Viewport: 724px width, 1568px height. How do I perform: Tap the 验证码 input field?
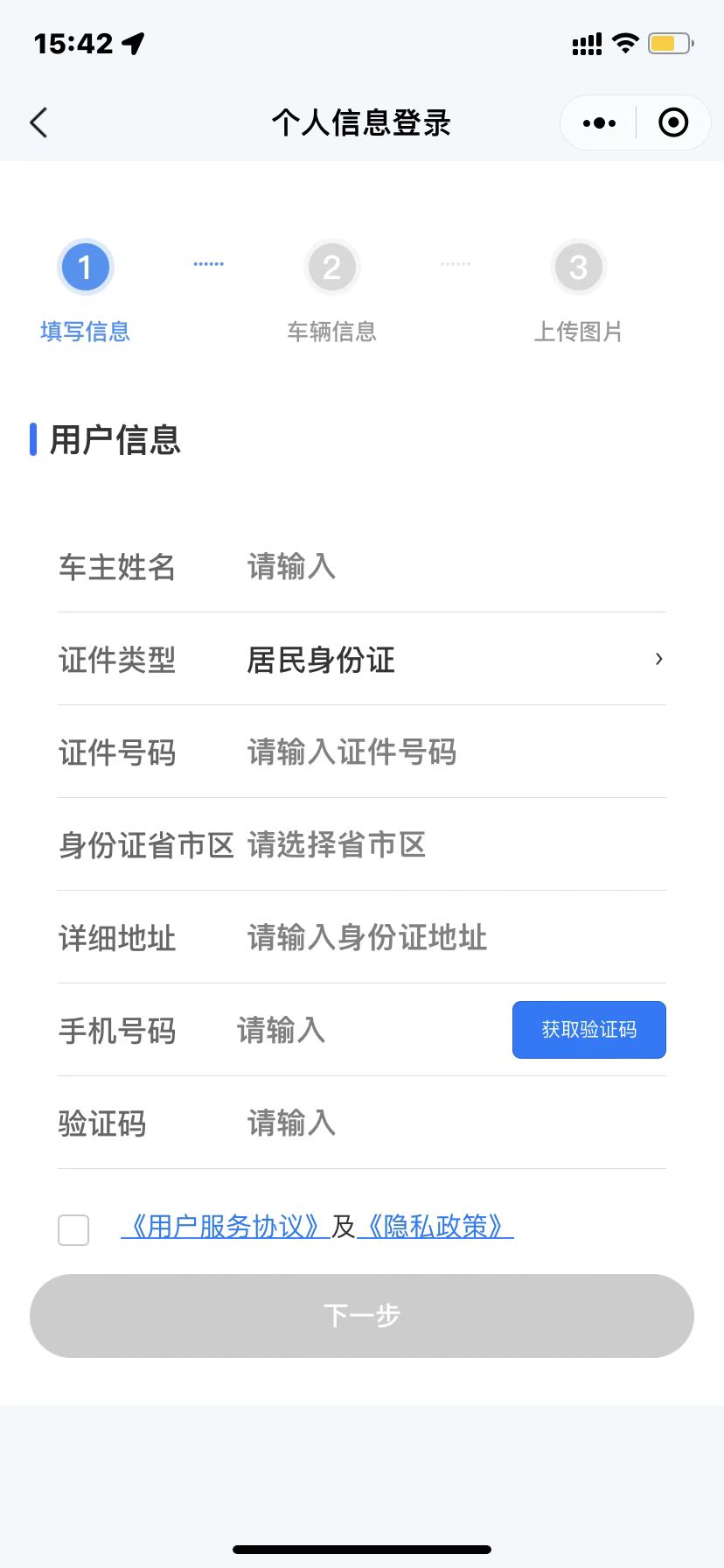[456, 1123]
